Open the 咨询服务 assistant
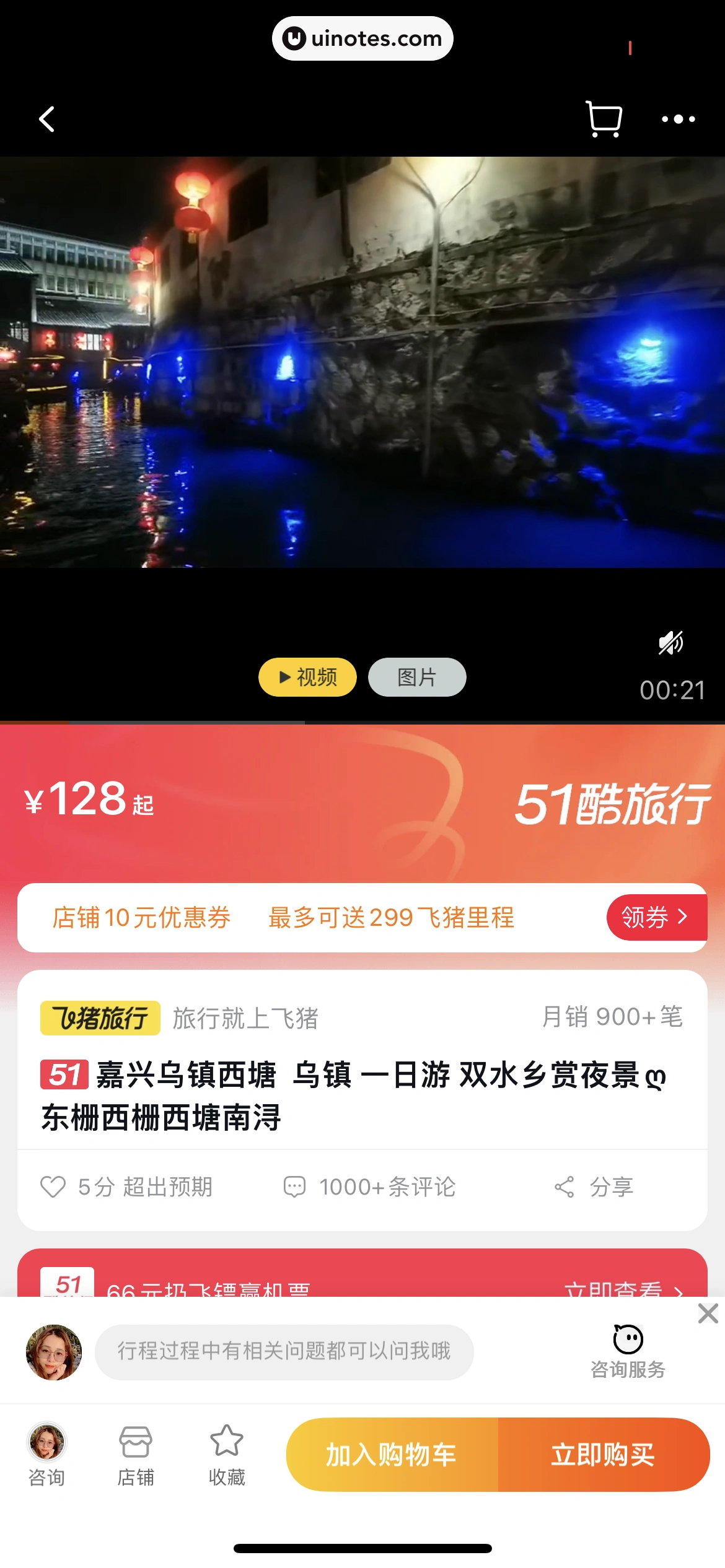 click(628, 1350)
